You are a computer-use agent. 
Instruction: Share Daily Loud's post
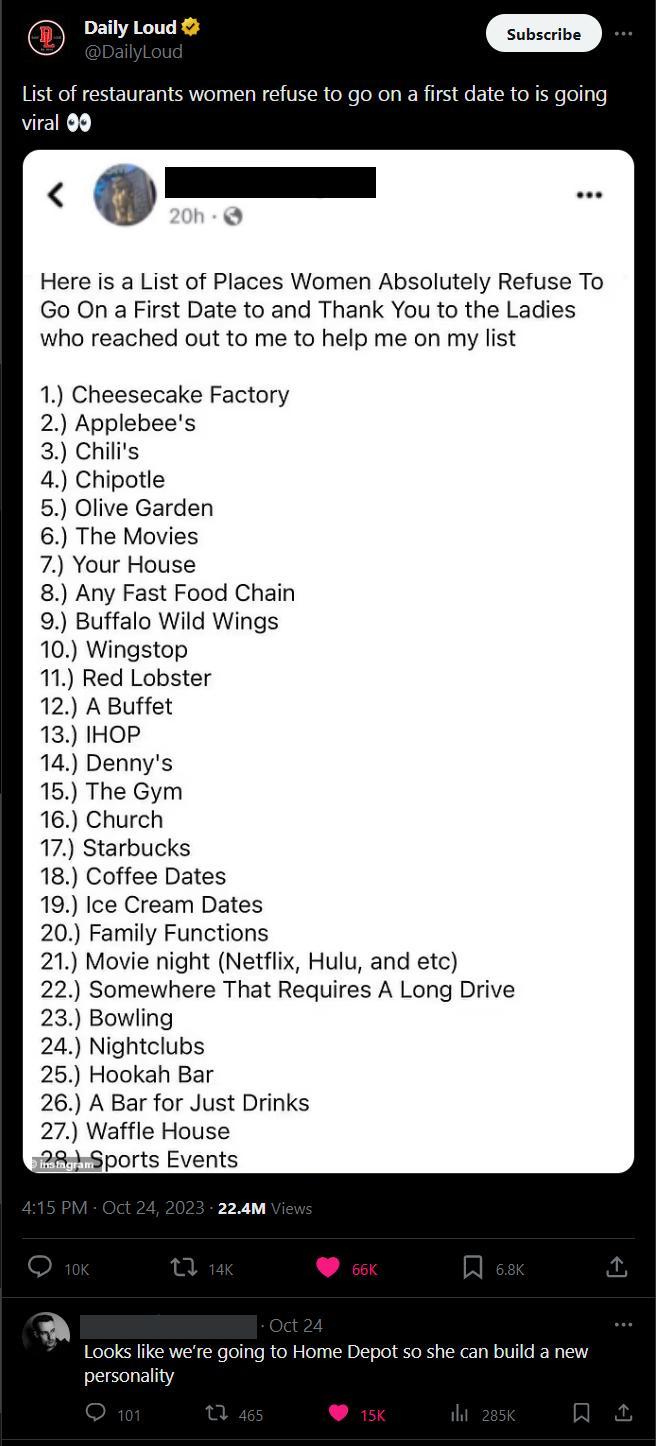(x=616, y=1268)
